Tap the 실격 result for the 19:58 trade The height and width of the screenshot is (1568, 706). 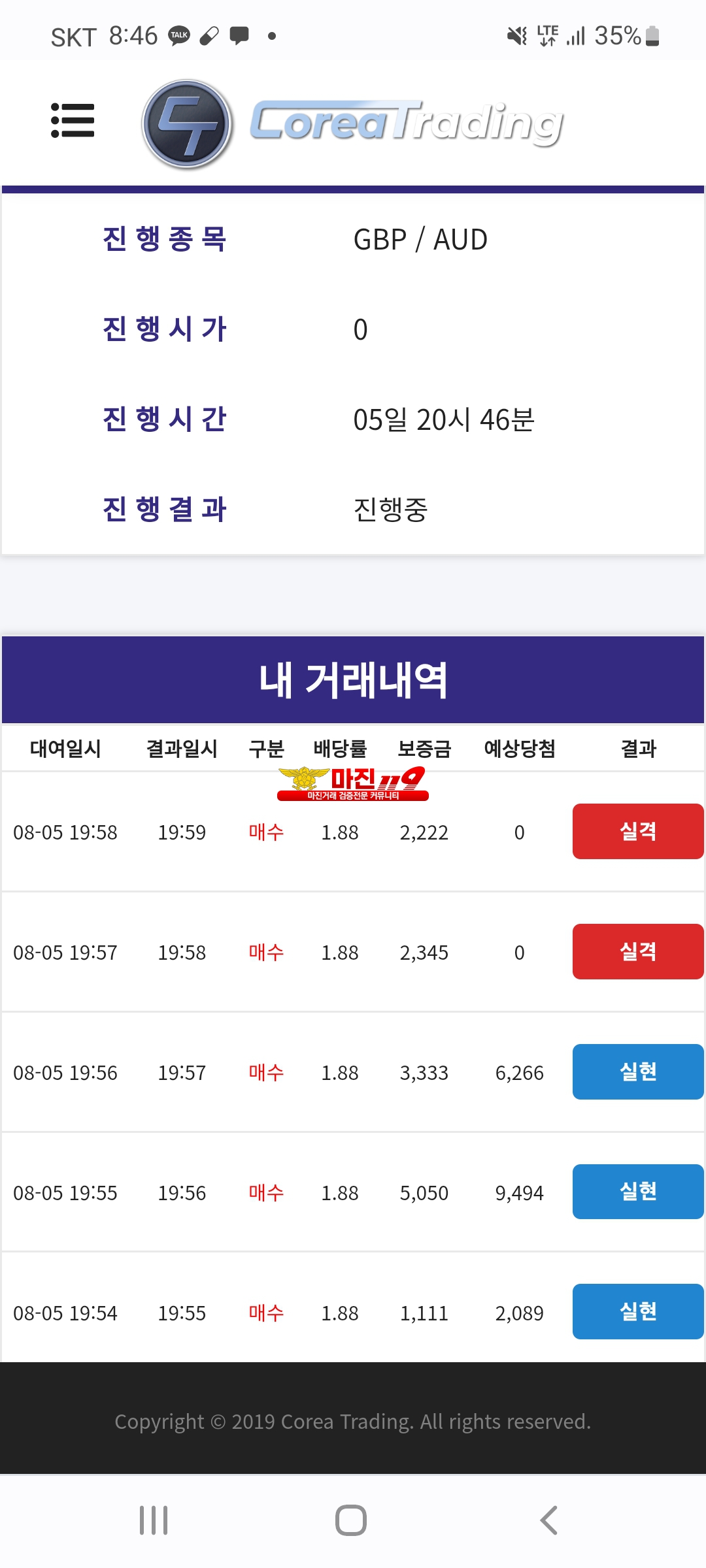[638, 831]
